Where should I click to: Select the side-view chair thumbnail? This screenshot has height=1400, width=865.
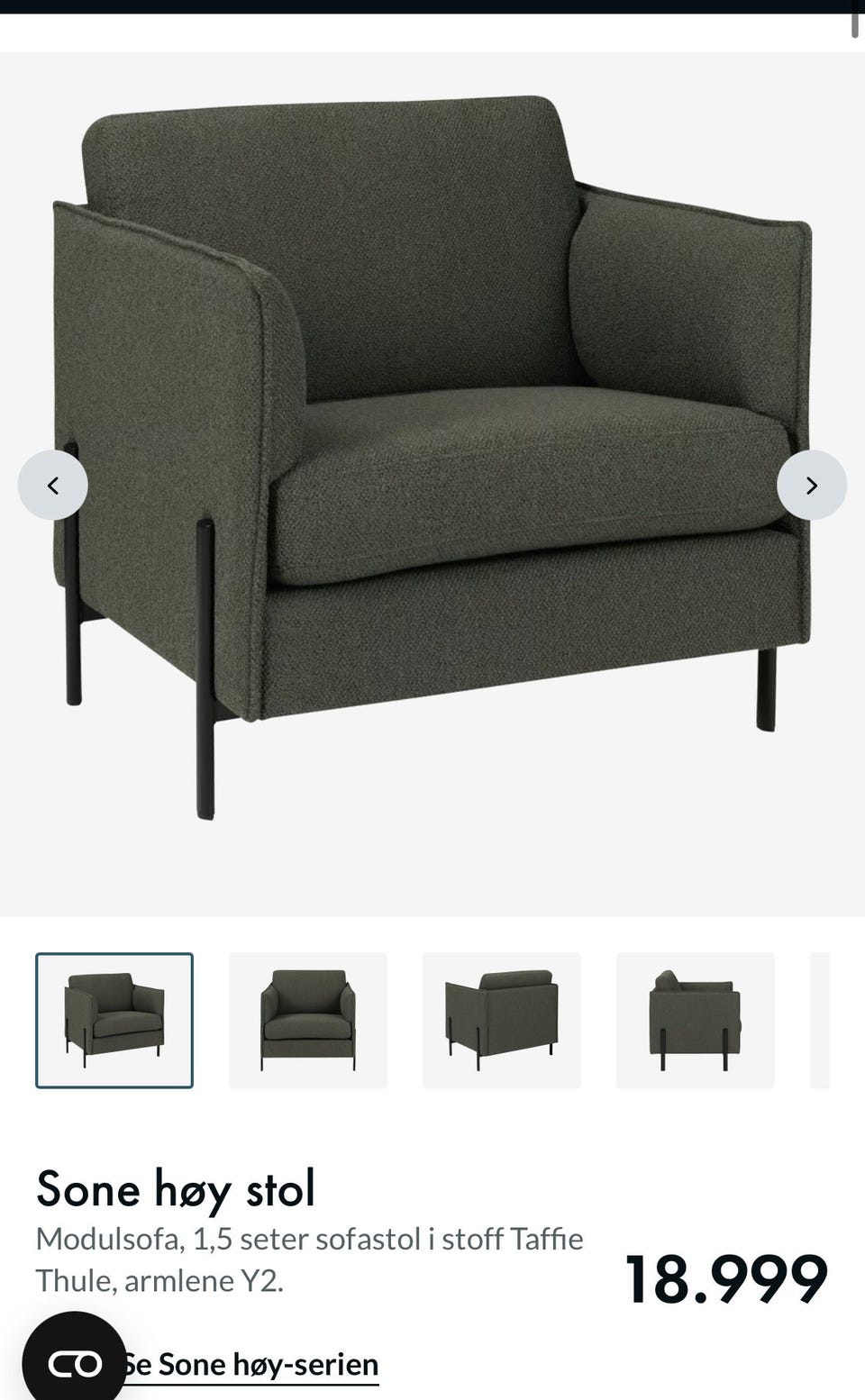[x=696, y=1021]
